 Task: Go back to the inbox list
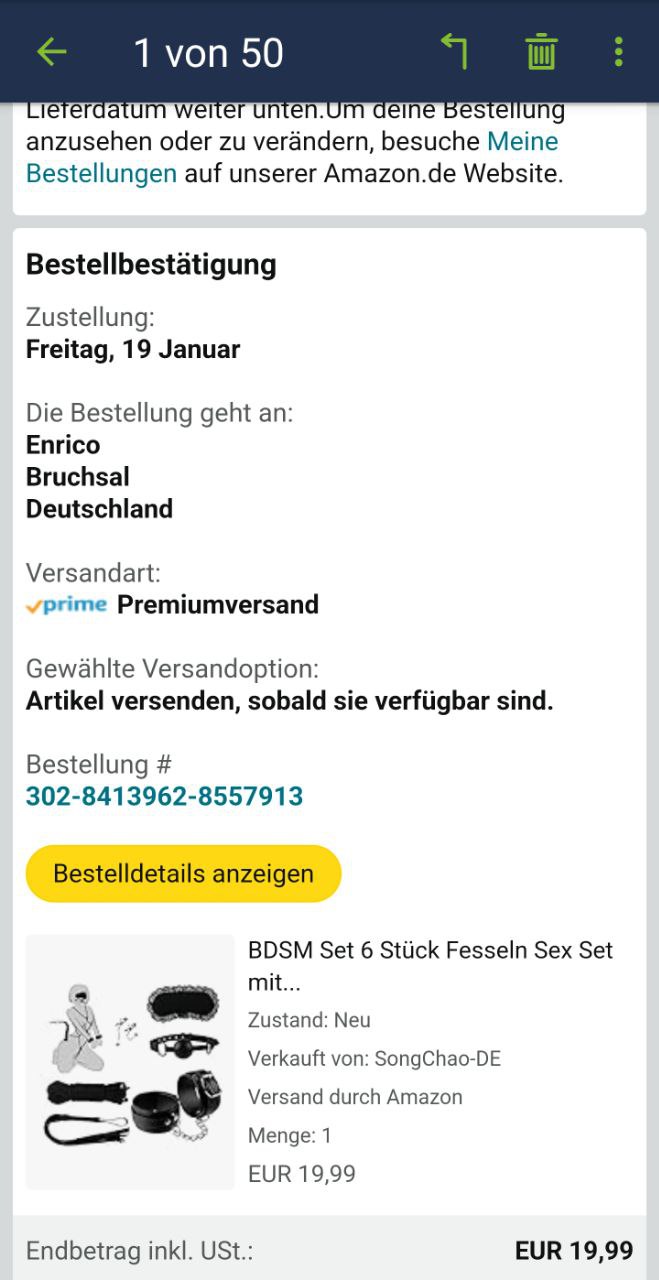pos(51,52)
